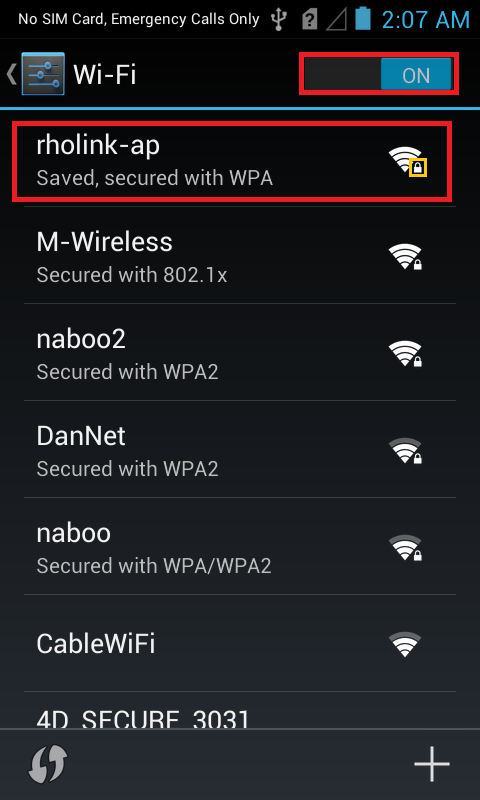Open the naboo2 network entry

coord(240,353)
